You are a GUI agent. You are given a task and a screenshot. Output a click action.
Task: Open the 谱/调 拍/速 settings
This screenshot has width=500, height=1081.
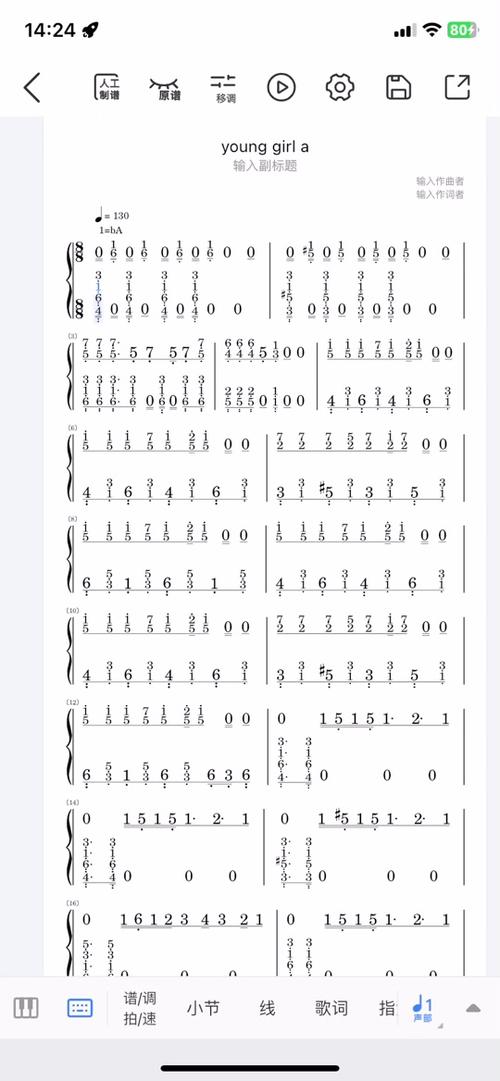coord(140,1008)
